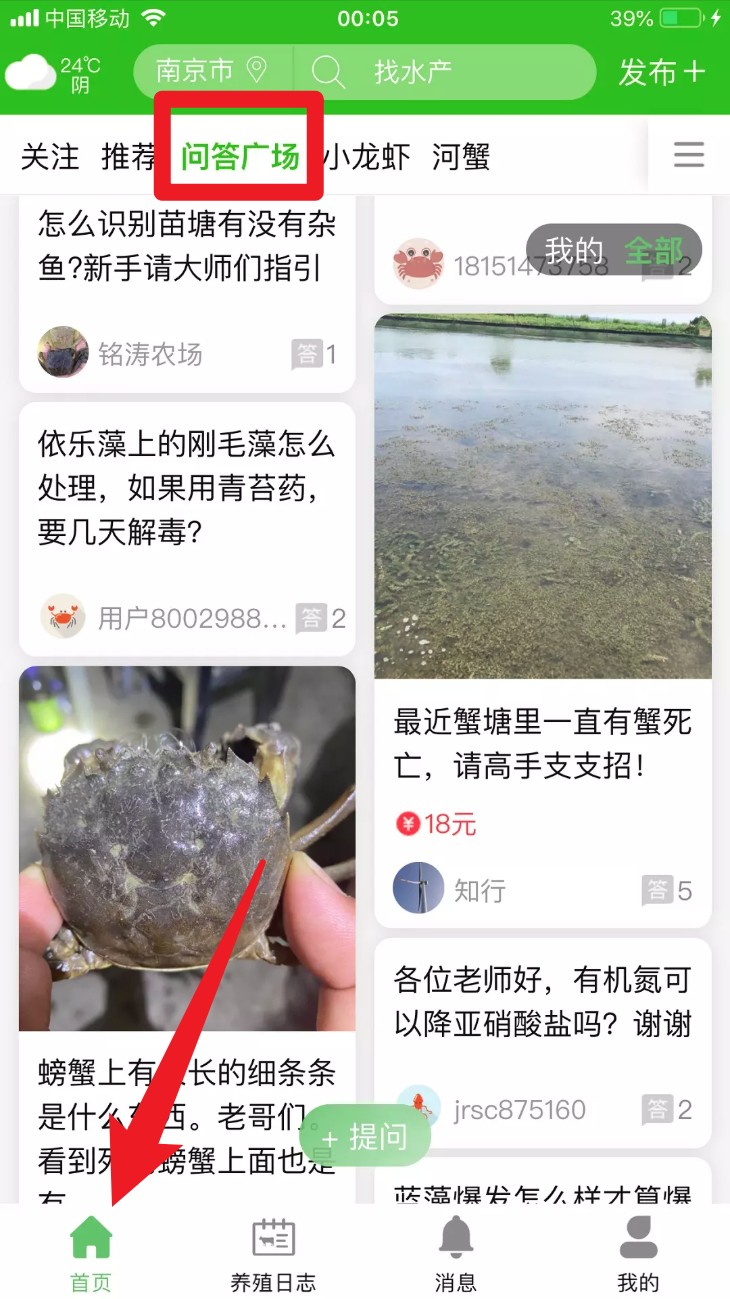Tap the 提问 ask-question button
730x1299 pixels.
[366, 1137]
